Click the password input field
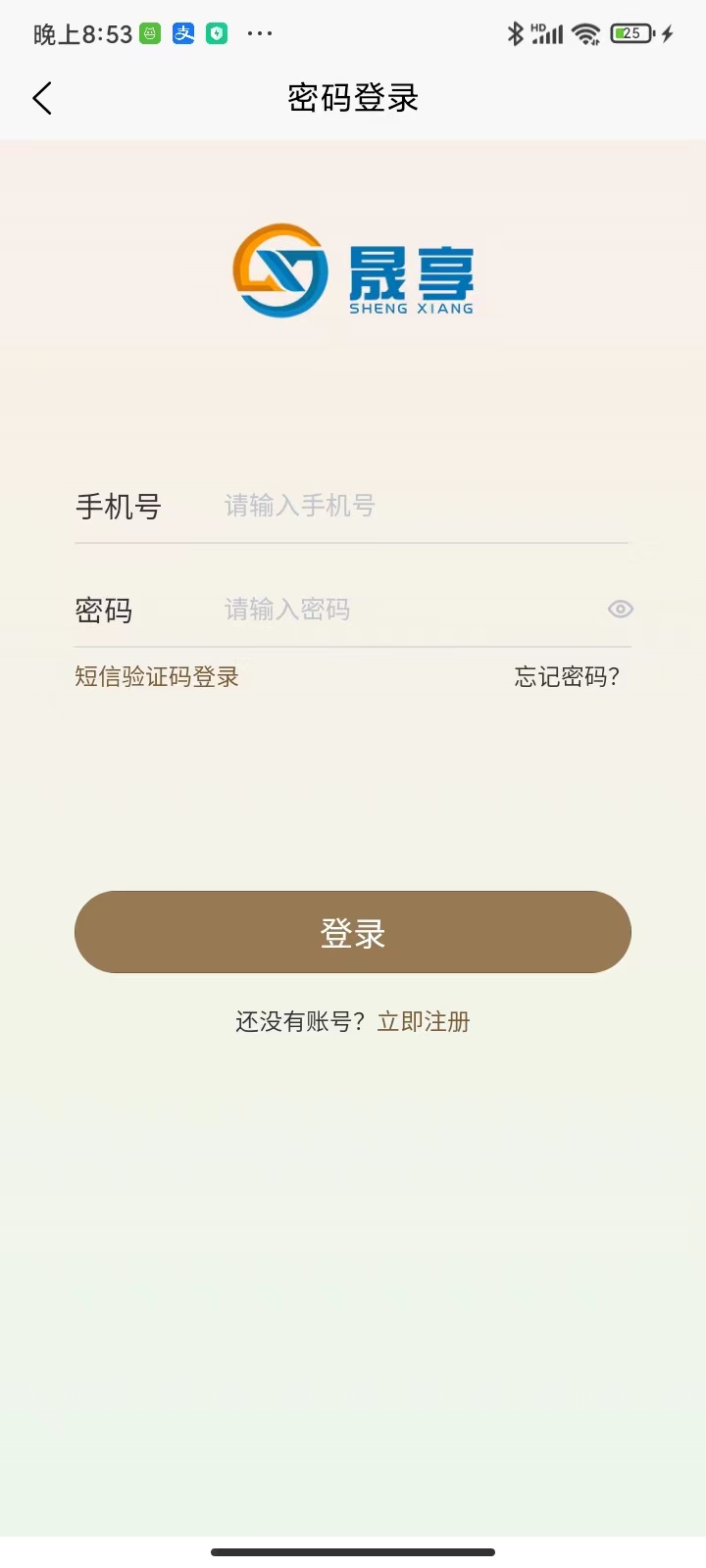Image resolution: width=706 pixels, height=1568 pixels. point(392,609)
